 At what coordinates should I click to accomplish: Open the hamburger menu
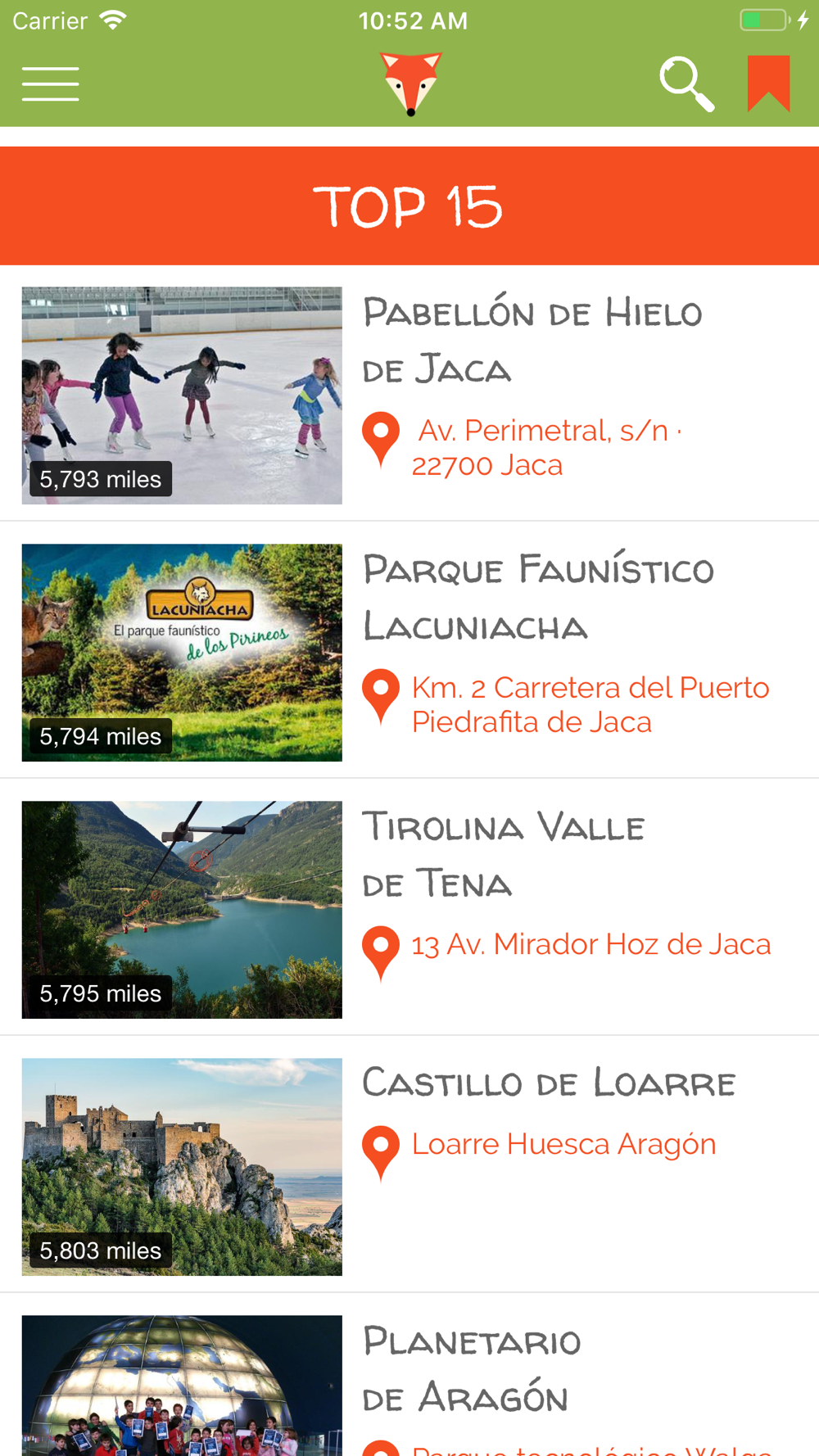(51, 84)
